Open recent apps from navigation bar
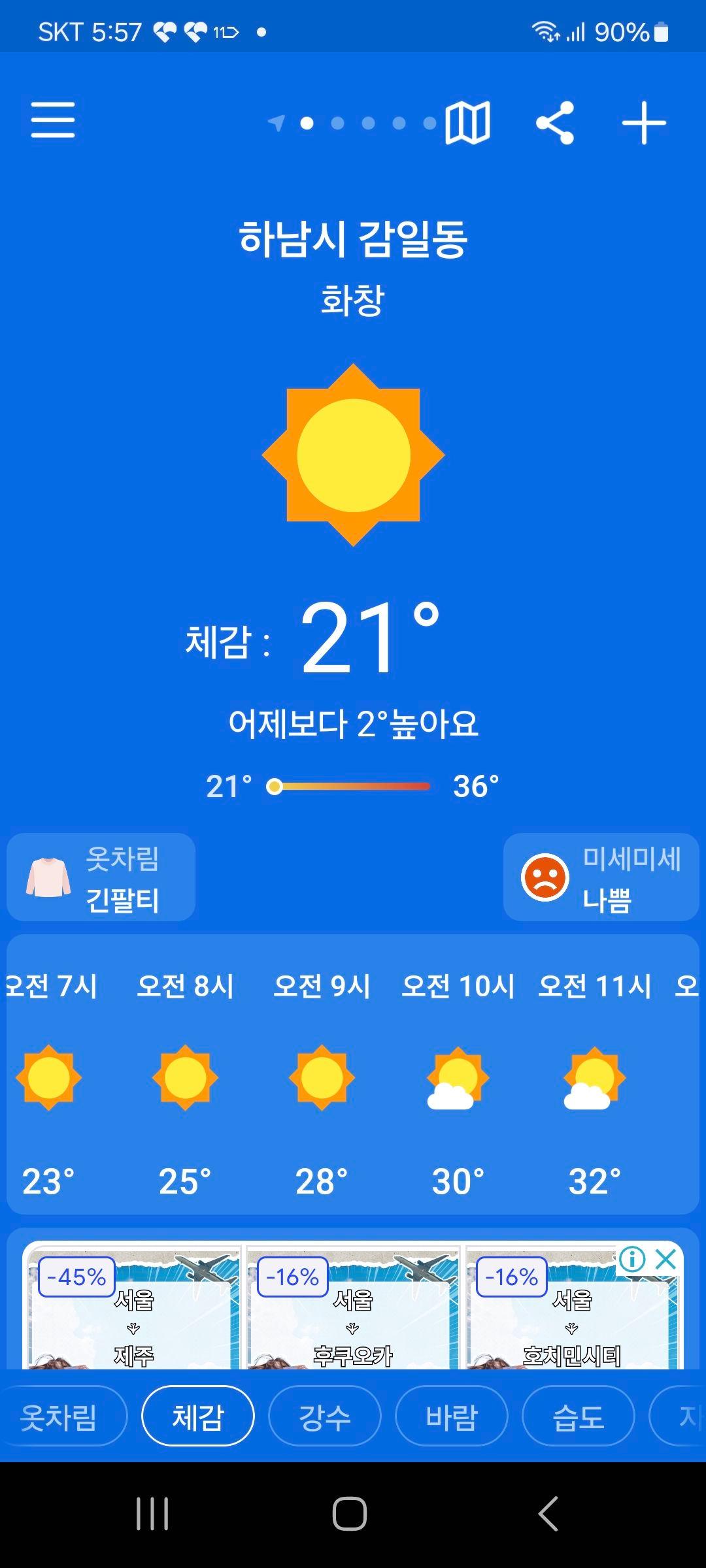 152,1513
